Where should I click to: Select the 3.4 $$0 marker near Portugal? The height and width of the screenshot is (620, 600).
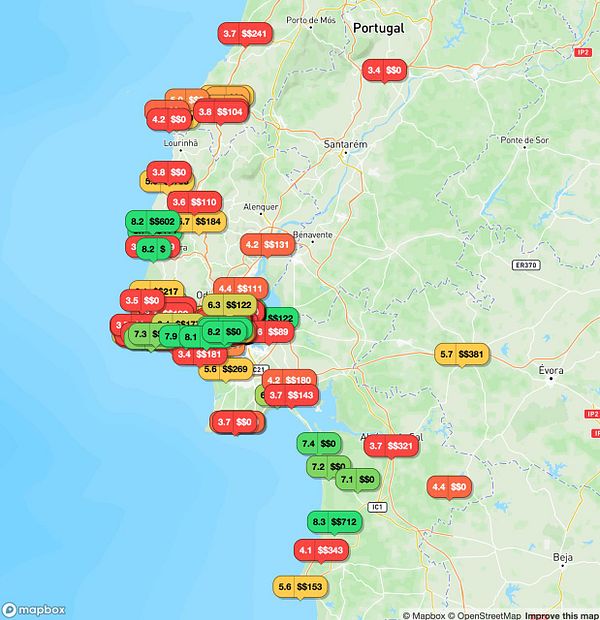click(x=384, y=70)
